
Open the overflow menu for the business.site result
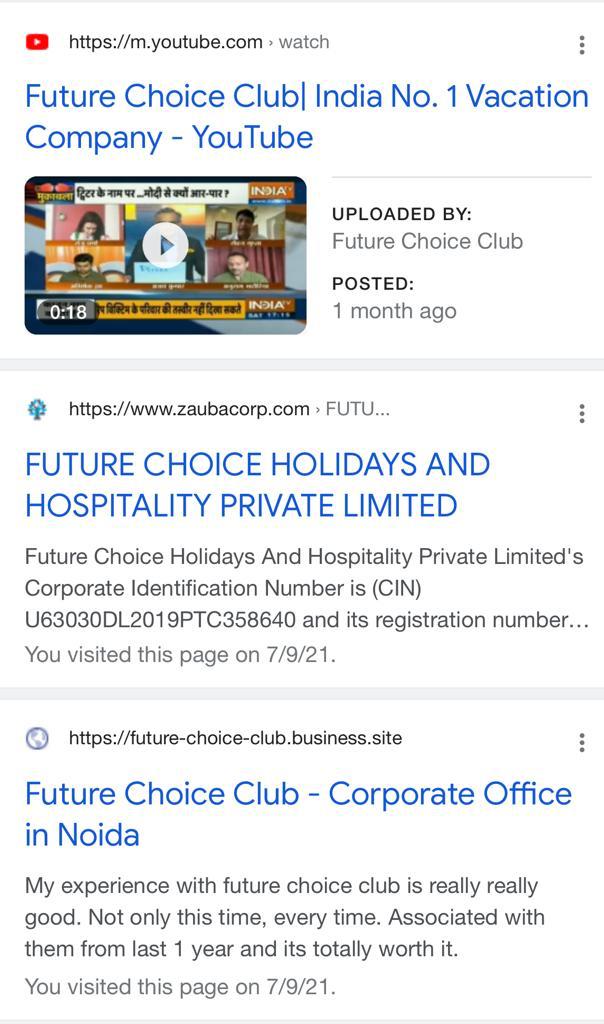point(581,741)
